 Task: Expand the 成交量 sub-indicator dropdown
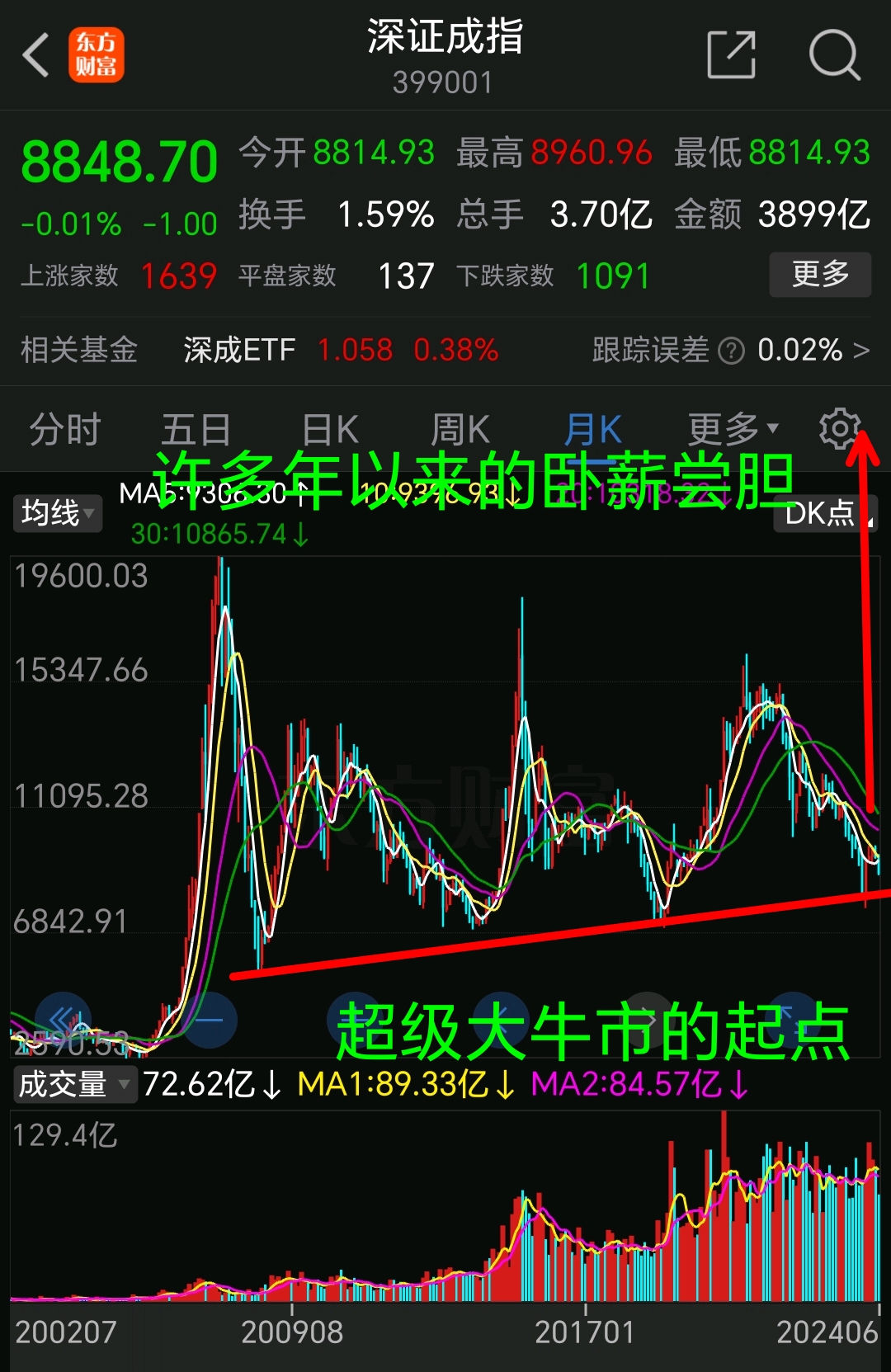pos(74,1084)
